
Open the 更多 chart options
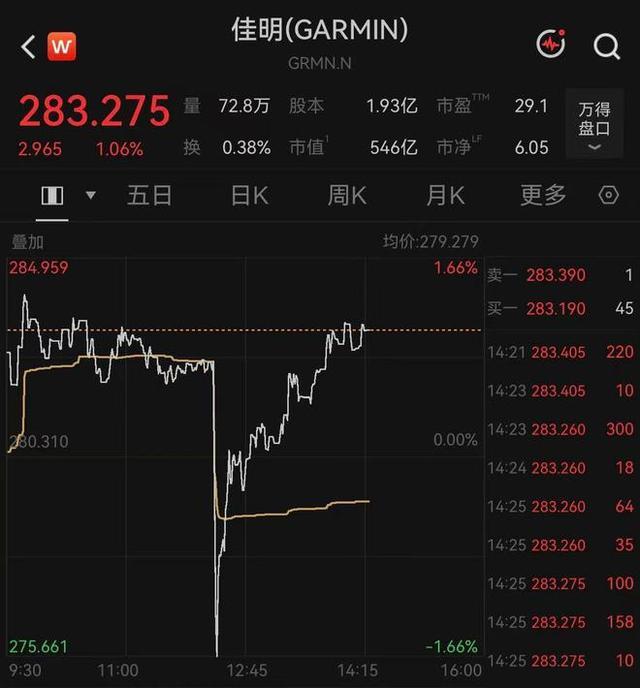pos(543,195)
